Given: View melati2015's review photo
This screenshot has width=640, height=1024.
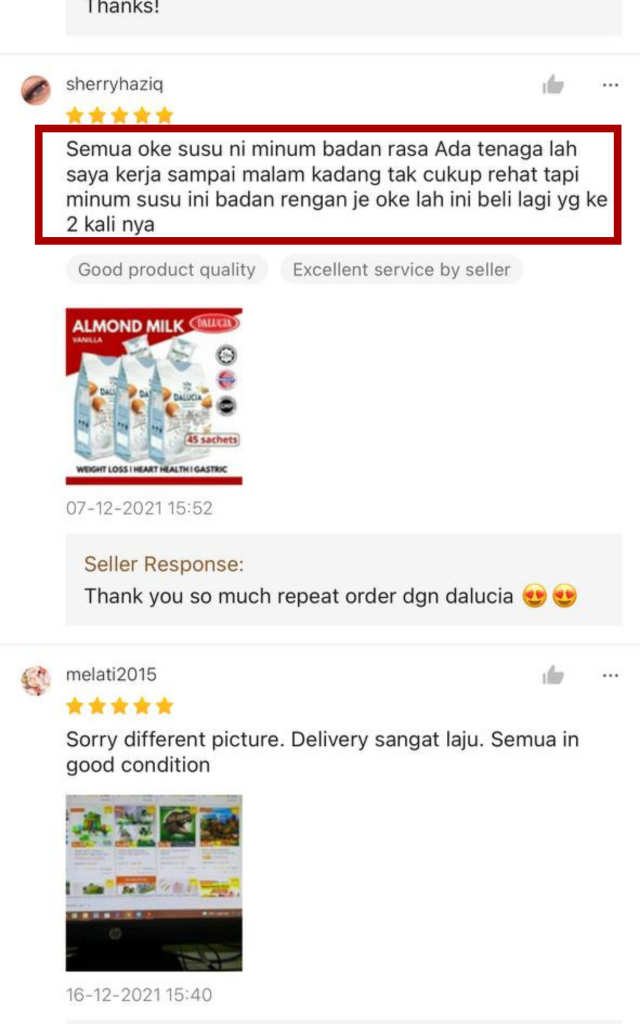Looking at the screenshot, I should [x=154, y=882].
